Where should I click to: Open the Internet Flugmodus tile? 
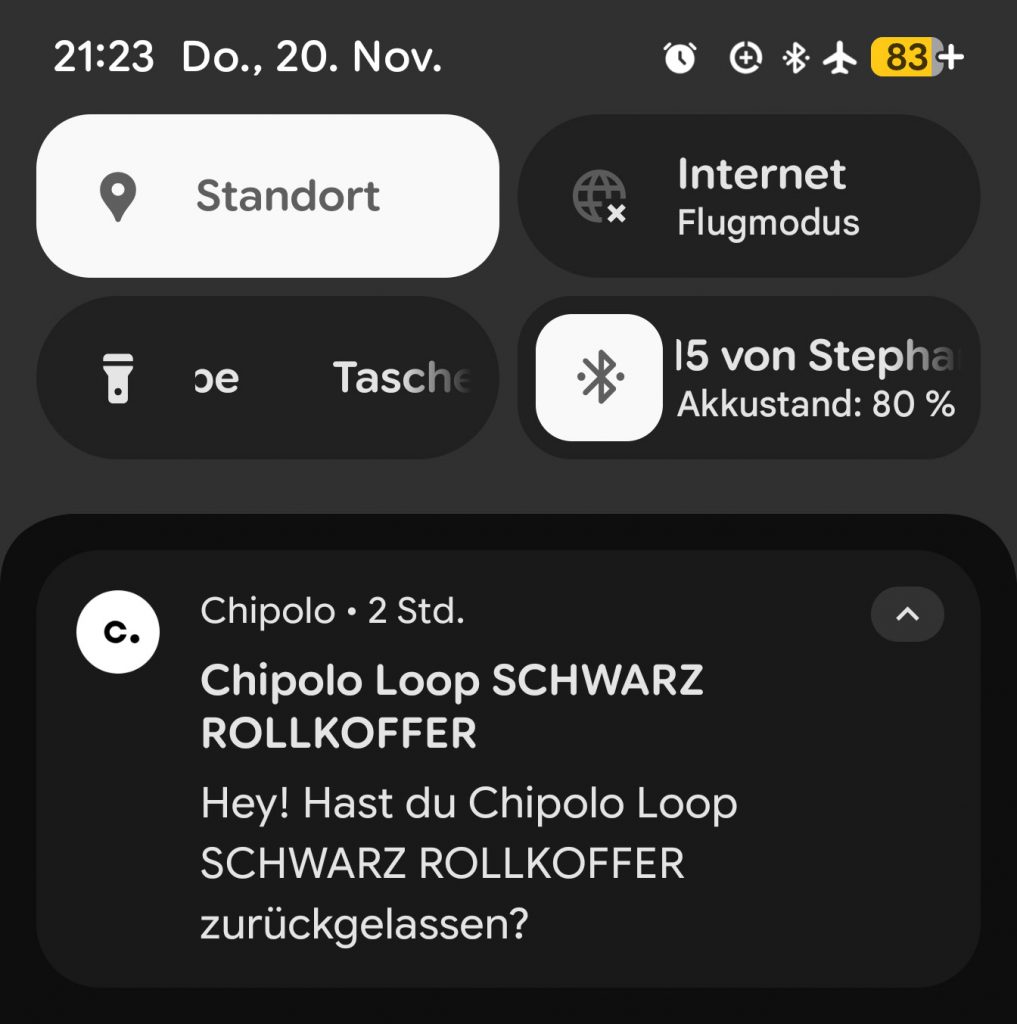click(x=748, y=196)
